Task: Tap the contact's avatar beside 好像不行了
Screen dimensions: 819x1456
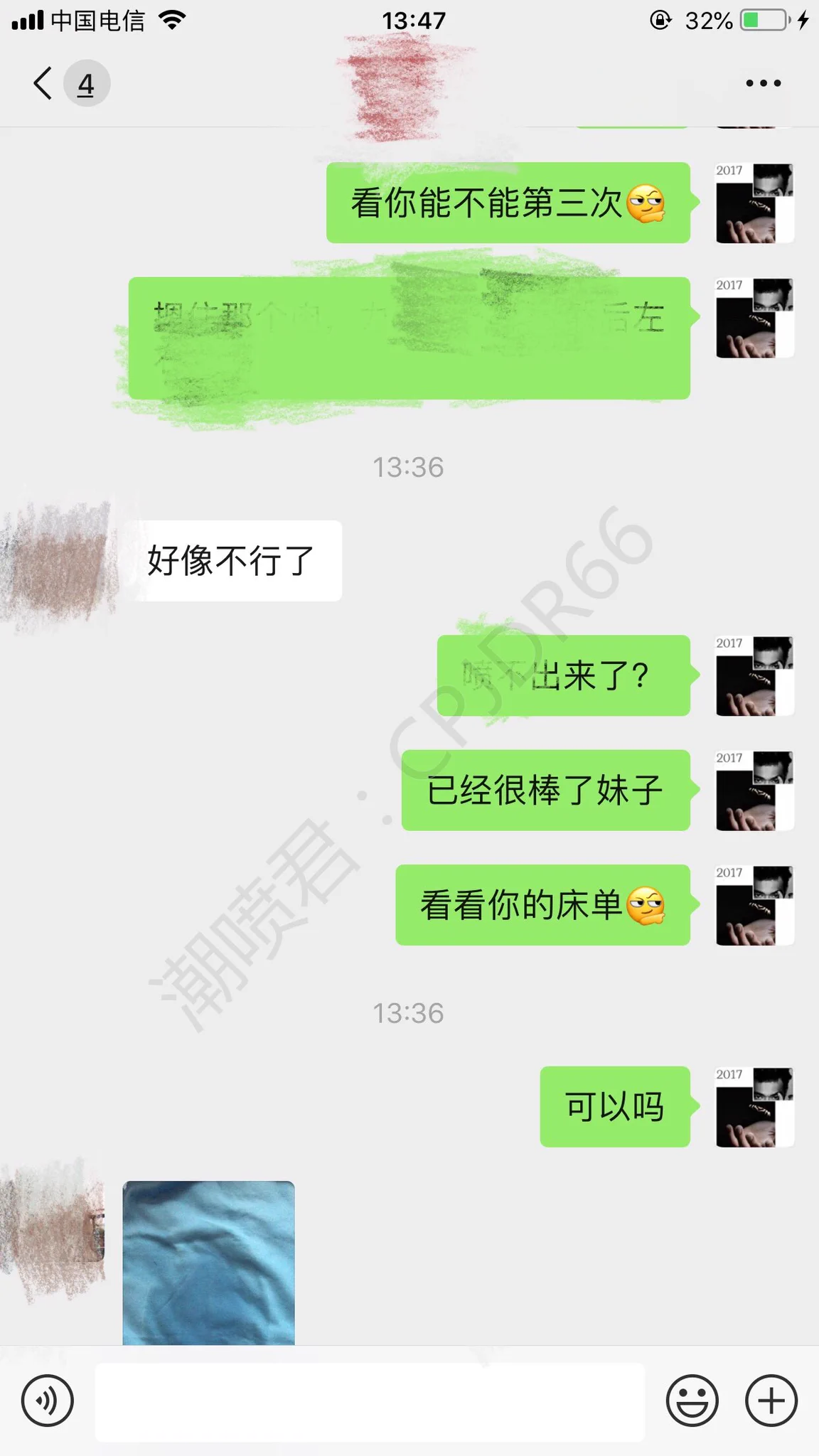Action: 60,562
